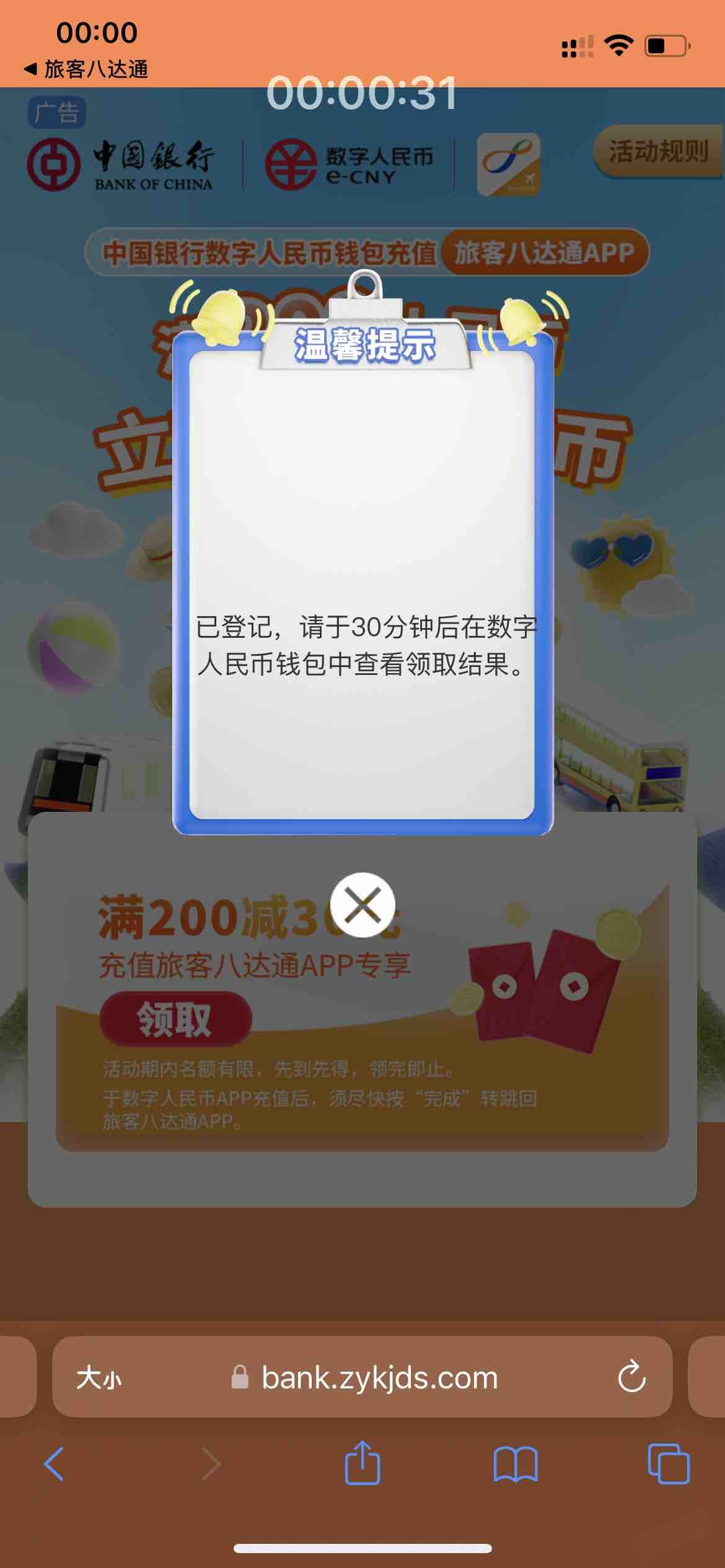Return to 旅客八达通 app
The image size is (725, 1568).
click(87, 69)
